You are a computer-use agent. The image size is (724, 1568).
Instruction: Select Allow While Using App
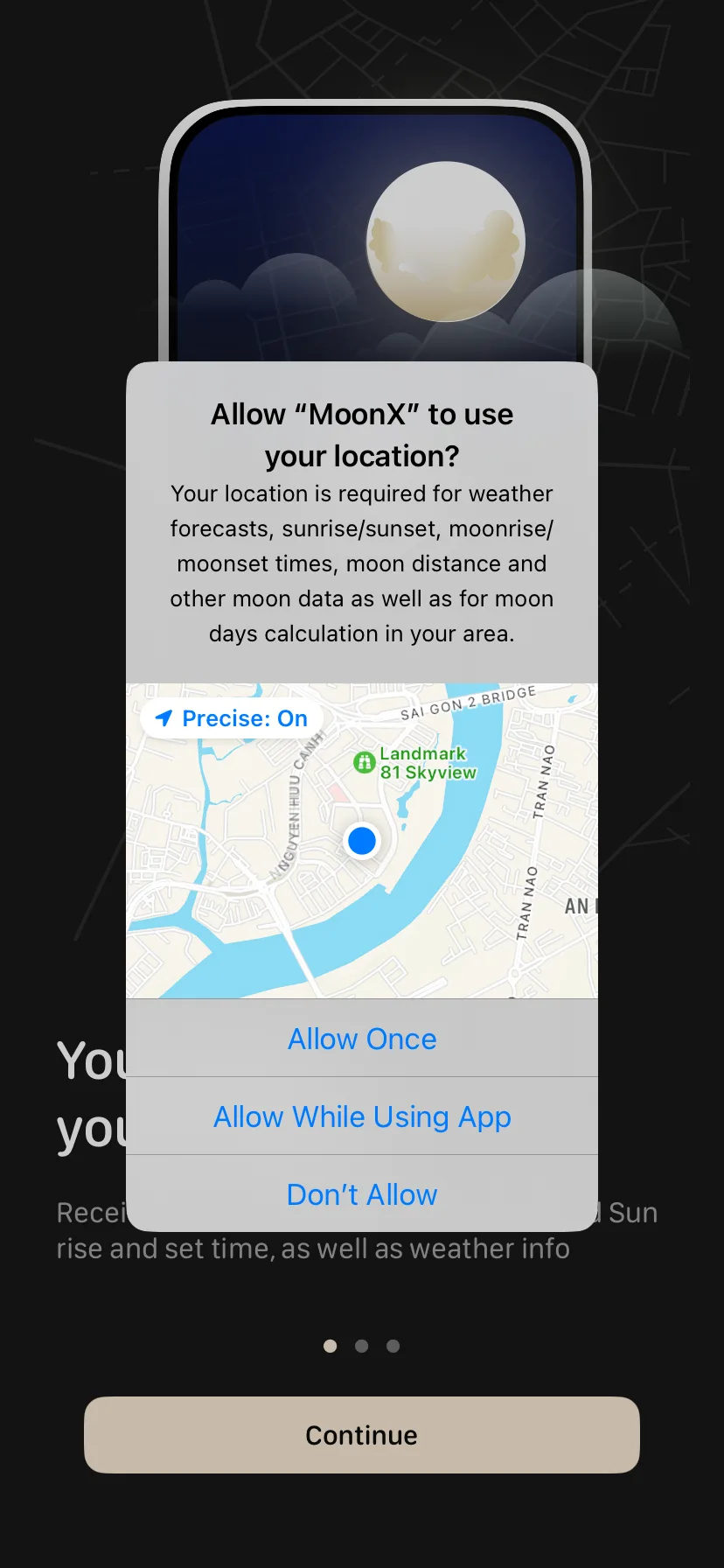coord(362,1116)
